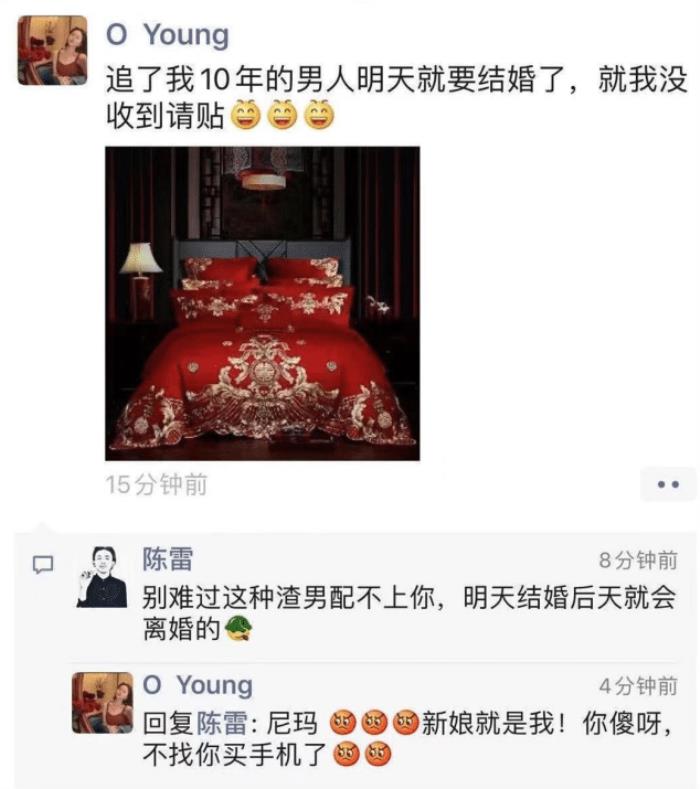The width and height of the screenshot is (700, 789).
Task: Tap the O Young name on the post
Action: pos(167,36)
